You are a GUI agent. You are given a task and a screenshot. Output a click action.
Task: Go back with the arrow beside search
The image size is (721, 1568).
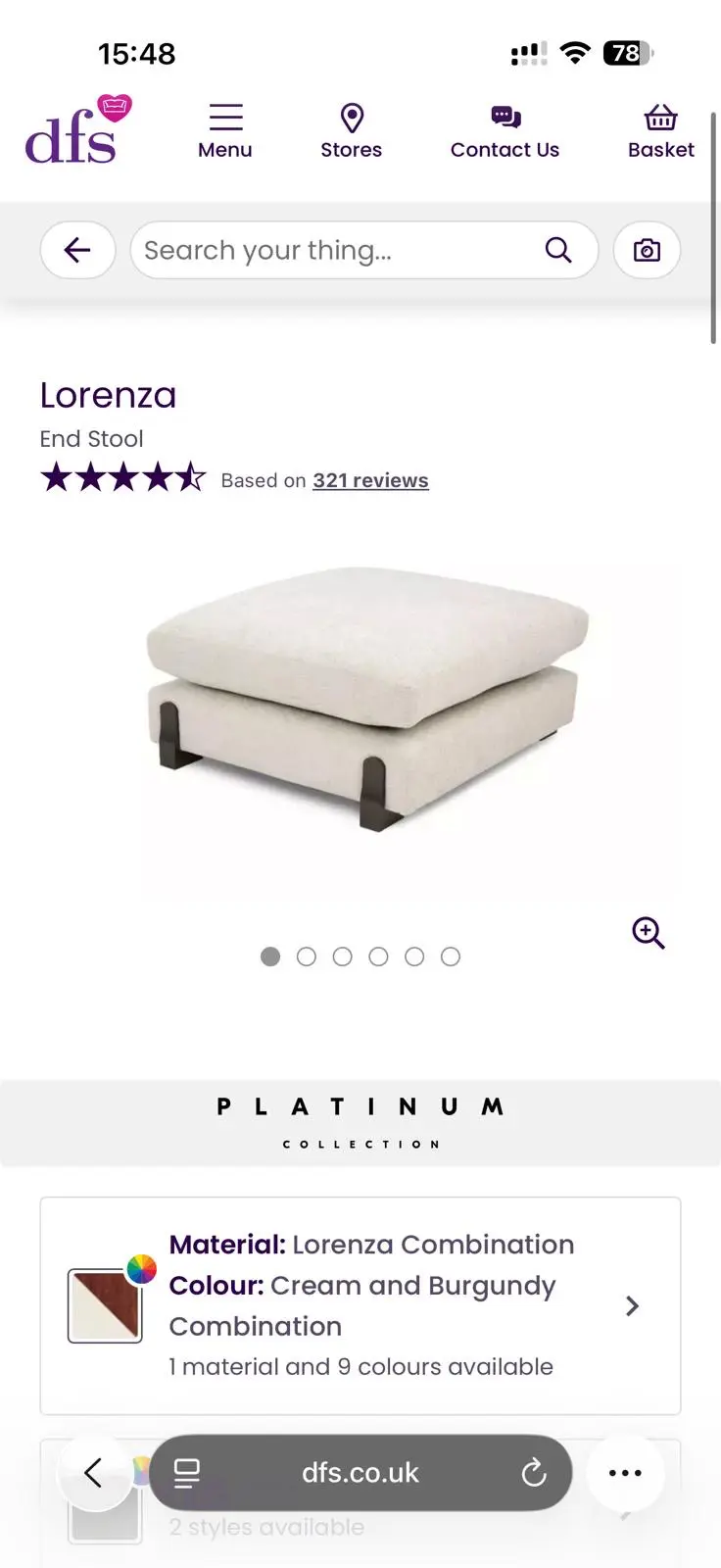(77, 251)
